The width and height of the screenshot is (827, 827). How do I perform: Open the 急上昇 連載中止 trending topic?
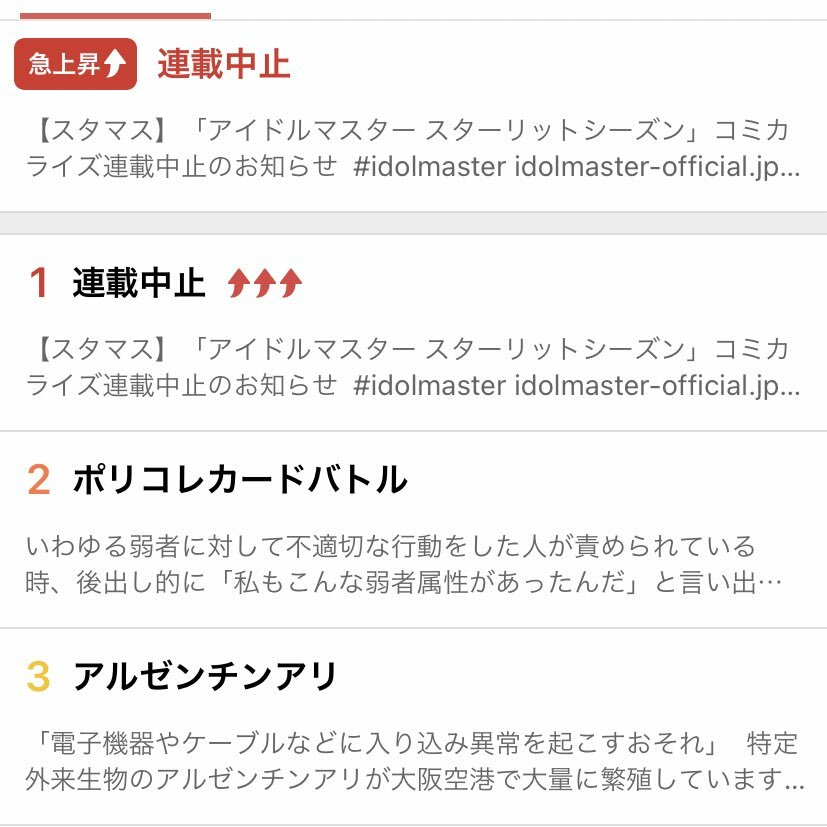click(223, 65)
